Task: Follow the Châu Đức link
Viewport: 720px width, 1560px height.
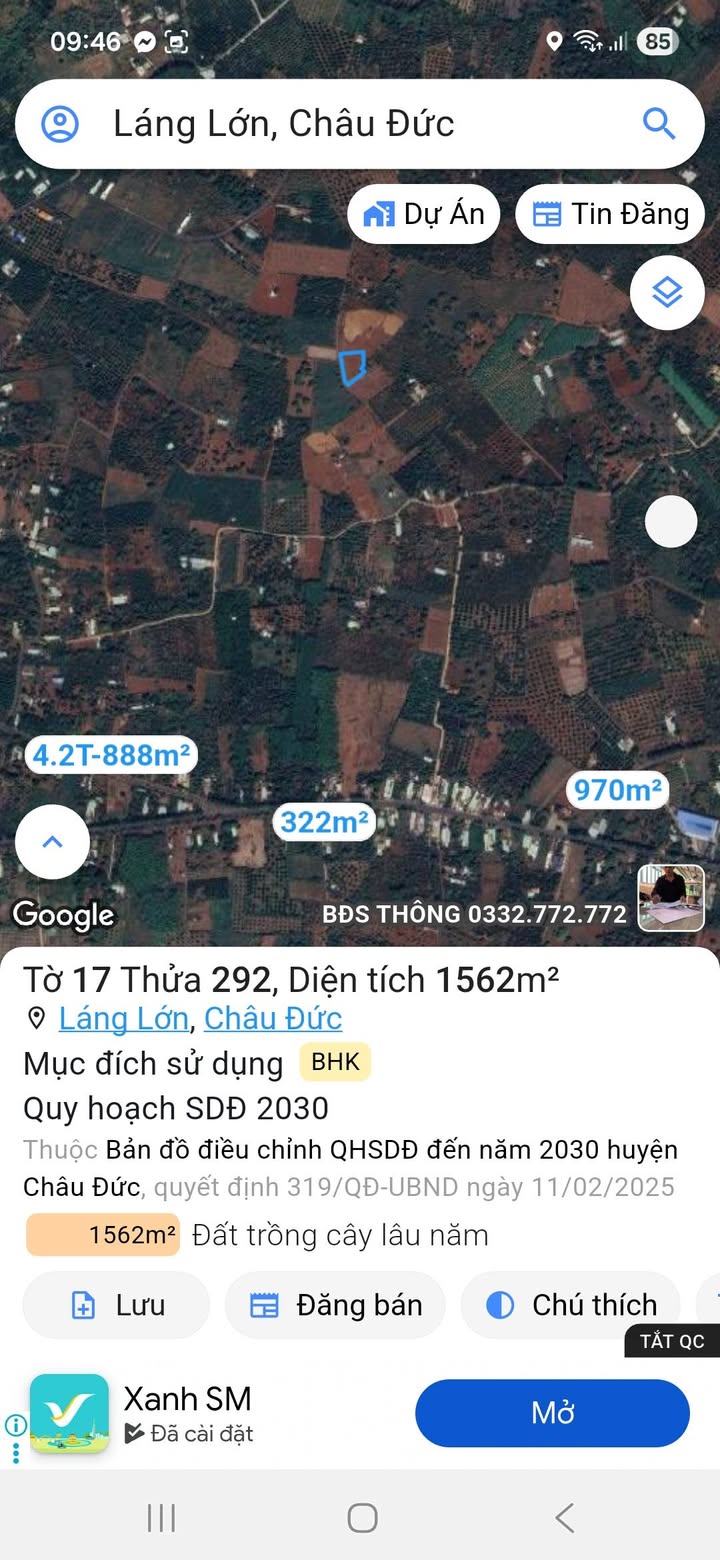Action: [x=273, y=1019]
